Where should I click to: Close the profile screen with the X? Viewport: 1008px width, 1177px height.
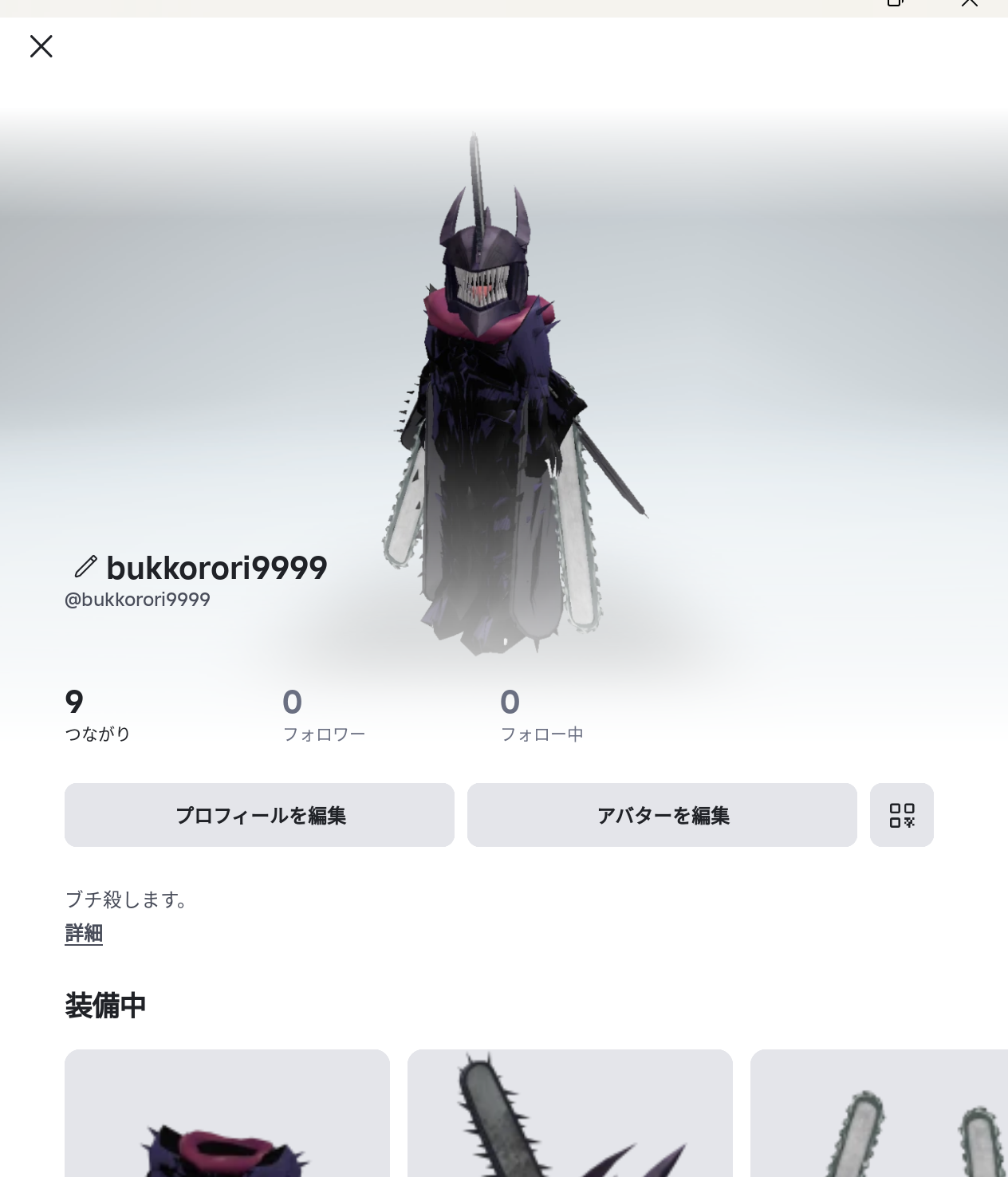(41, 46)
